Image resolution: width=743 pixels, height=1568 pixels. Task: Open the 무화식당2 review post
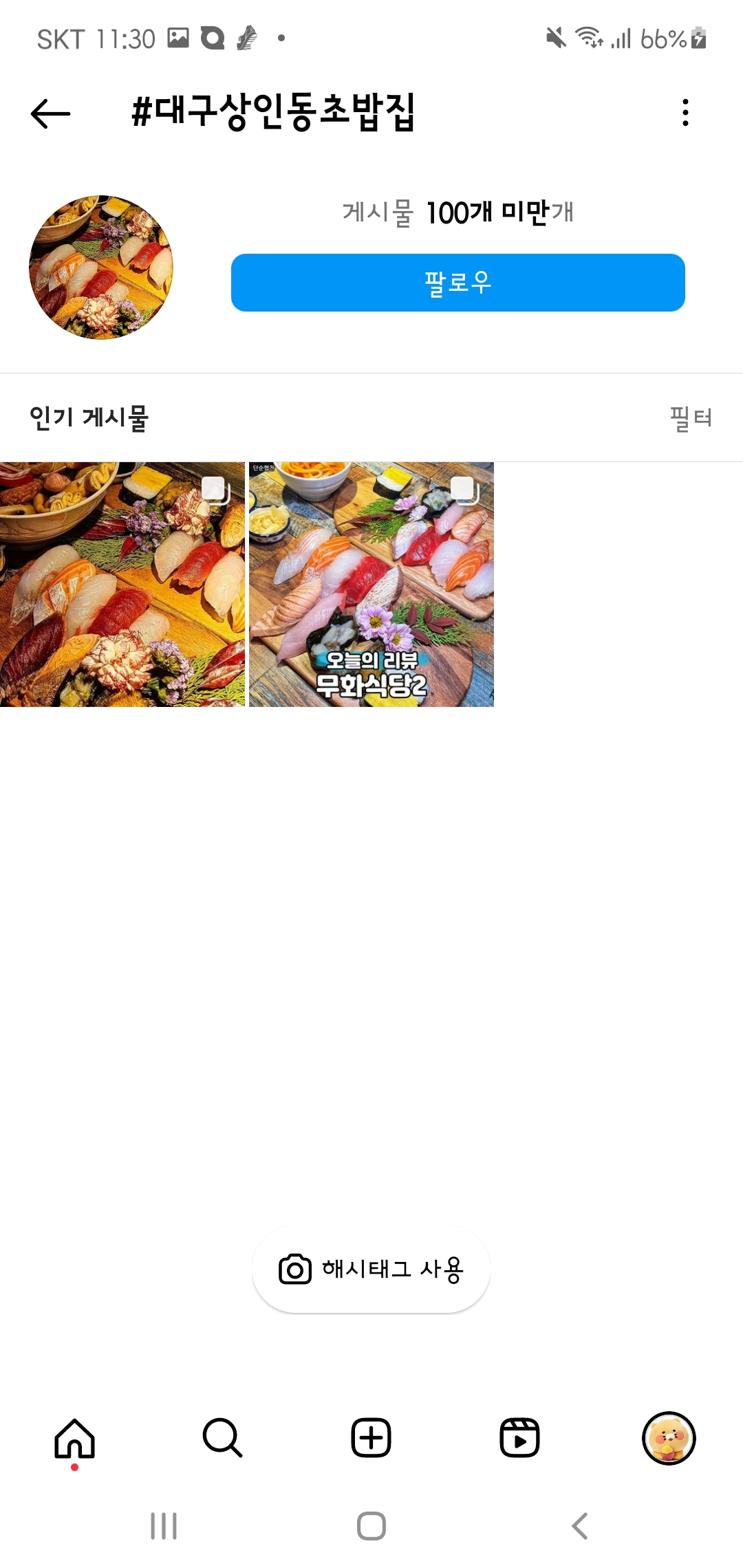click(371, 585)
